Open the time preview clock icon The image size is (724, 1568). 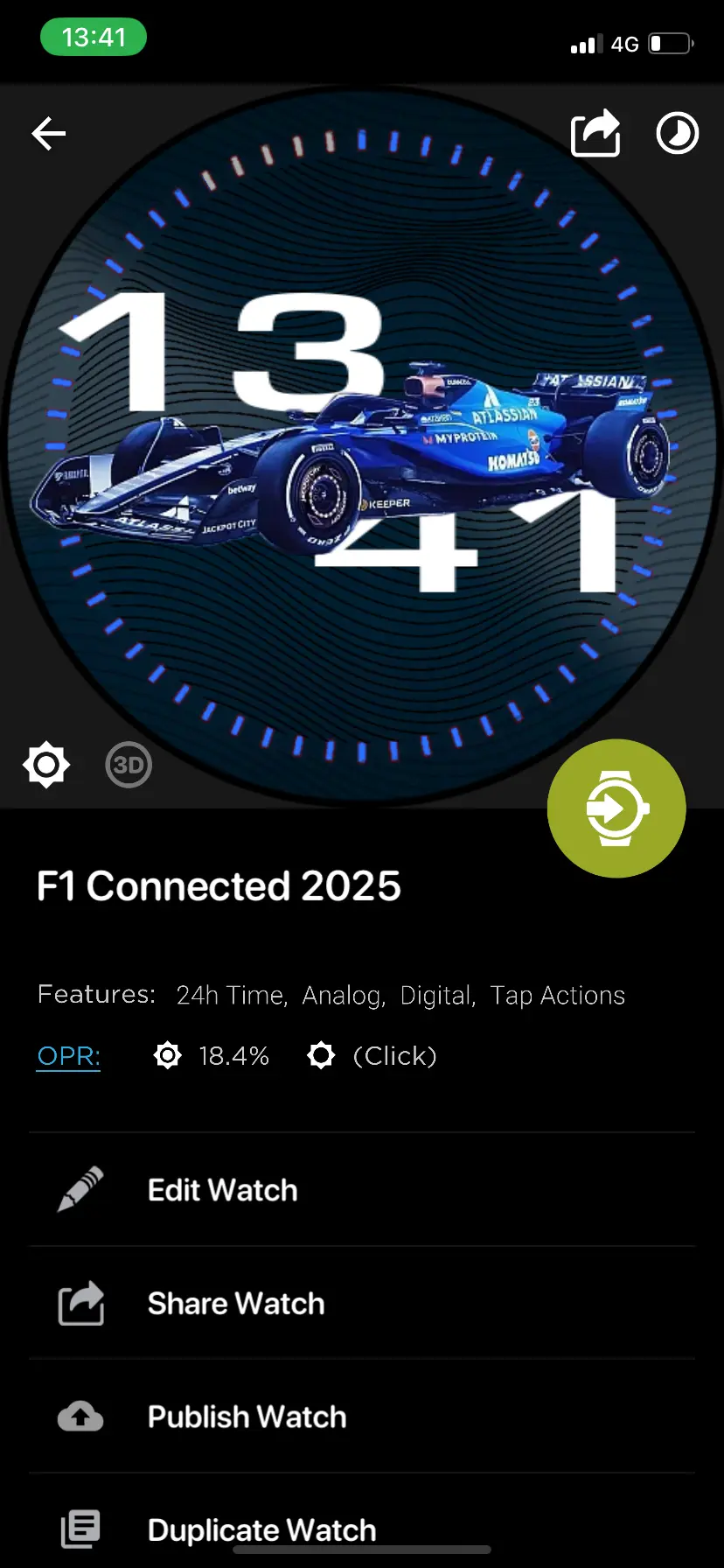(x=678, y=134)
